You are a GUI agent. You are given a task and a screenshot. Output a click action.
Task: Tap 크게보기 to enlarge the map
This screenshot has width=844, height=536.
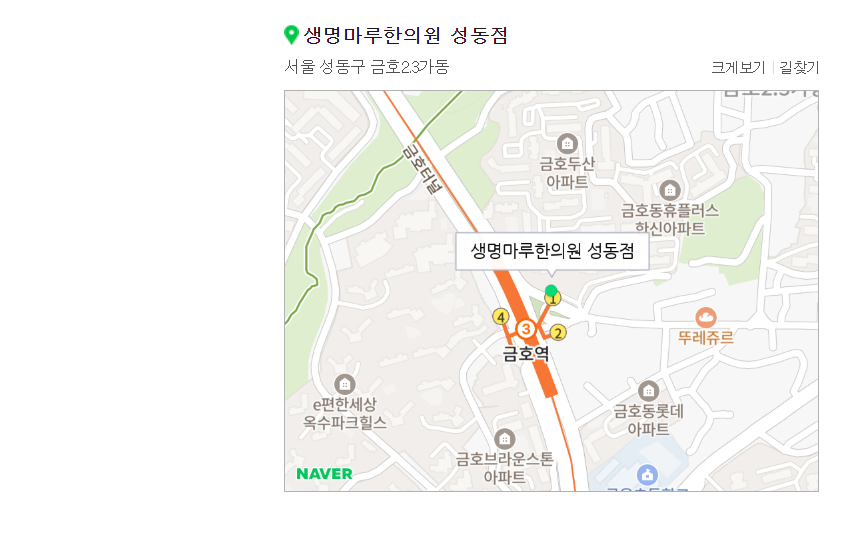737,68
